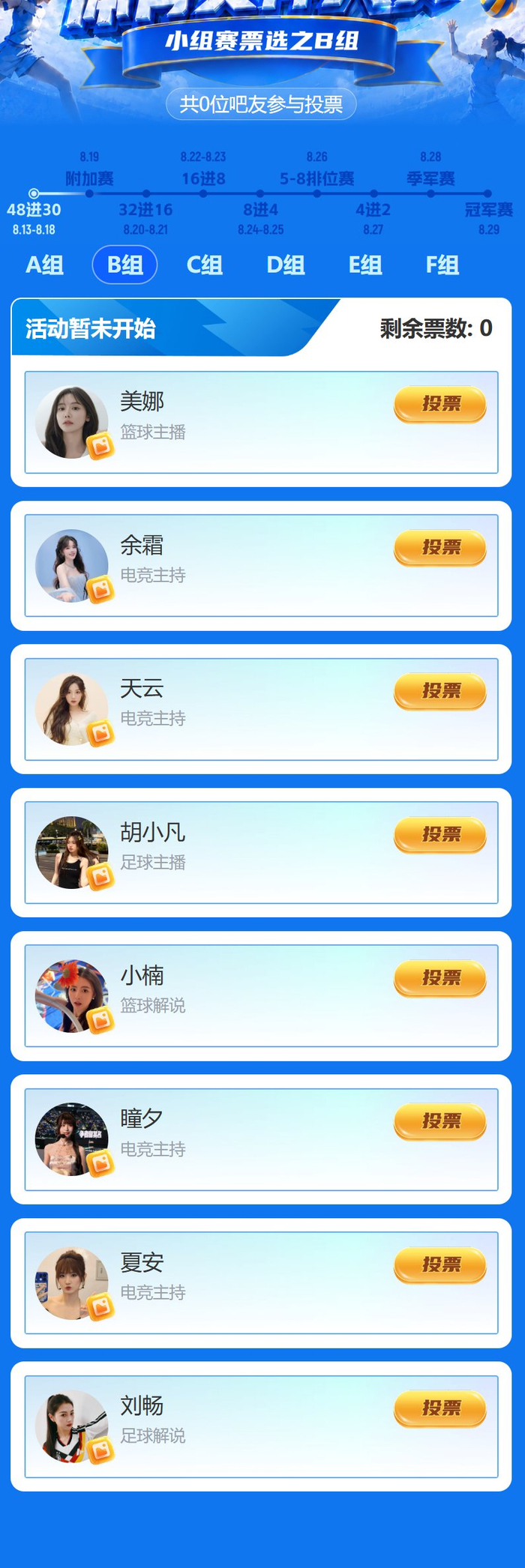
Task: Open 美娜's avatar photo
Action: tap(72, 422)
